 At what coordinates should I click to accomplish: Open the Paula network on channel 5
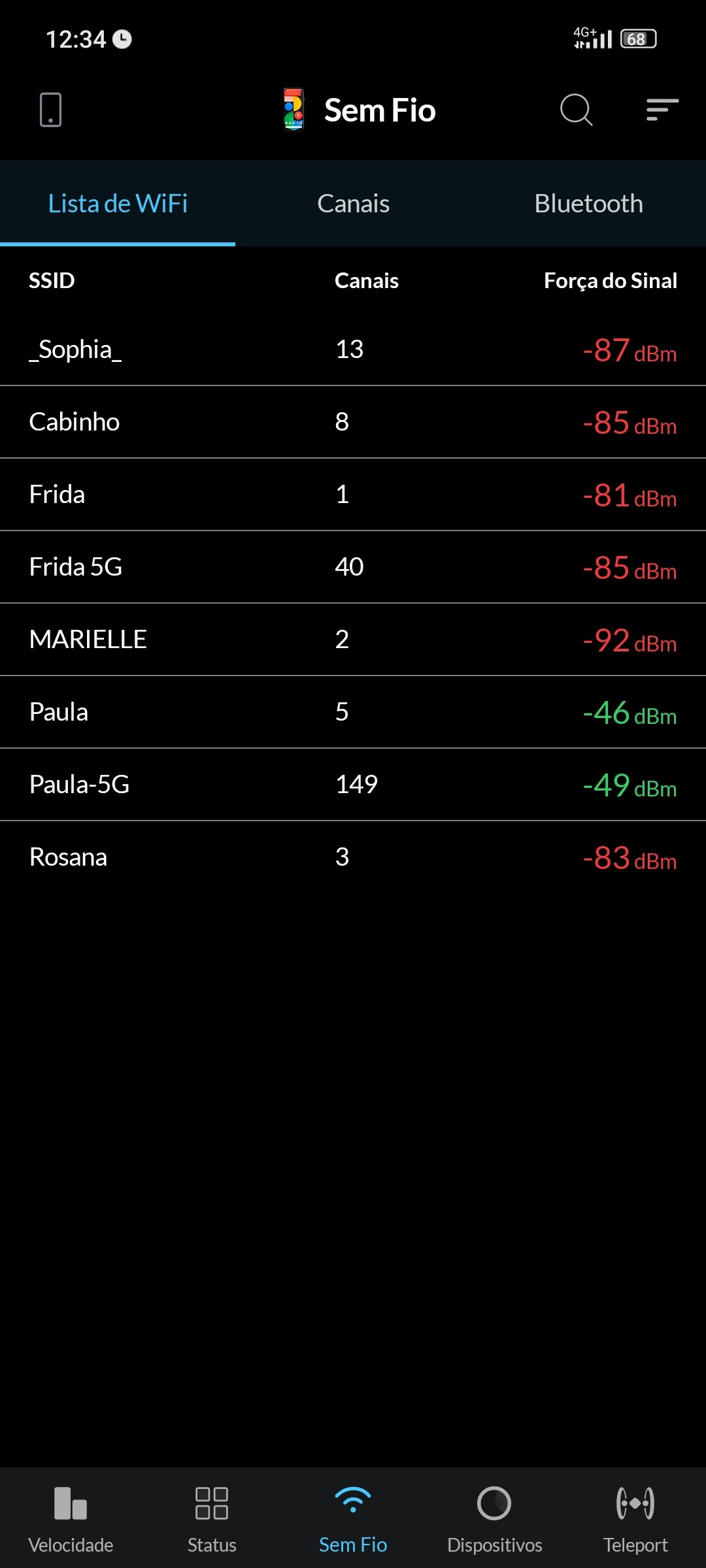[x=353, y=712]
